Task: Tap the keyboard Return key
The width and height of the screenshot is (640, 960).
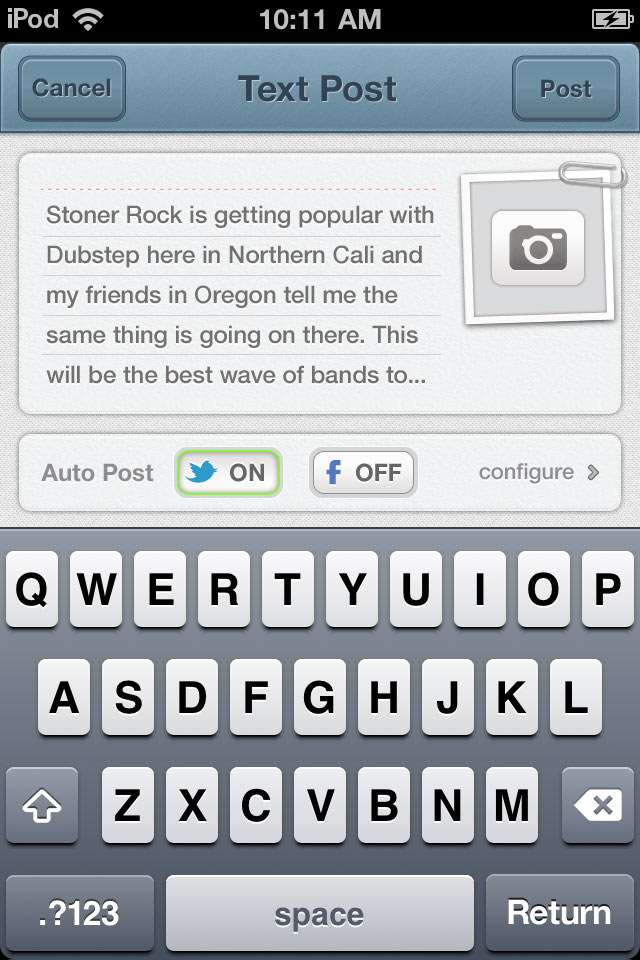Action: click(558, 912)
